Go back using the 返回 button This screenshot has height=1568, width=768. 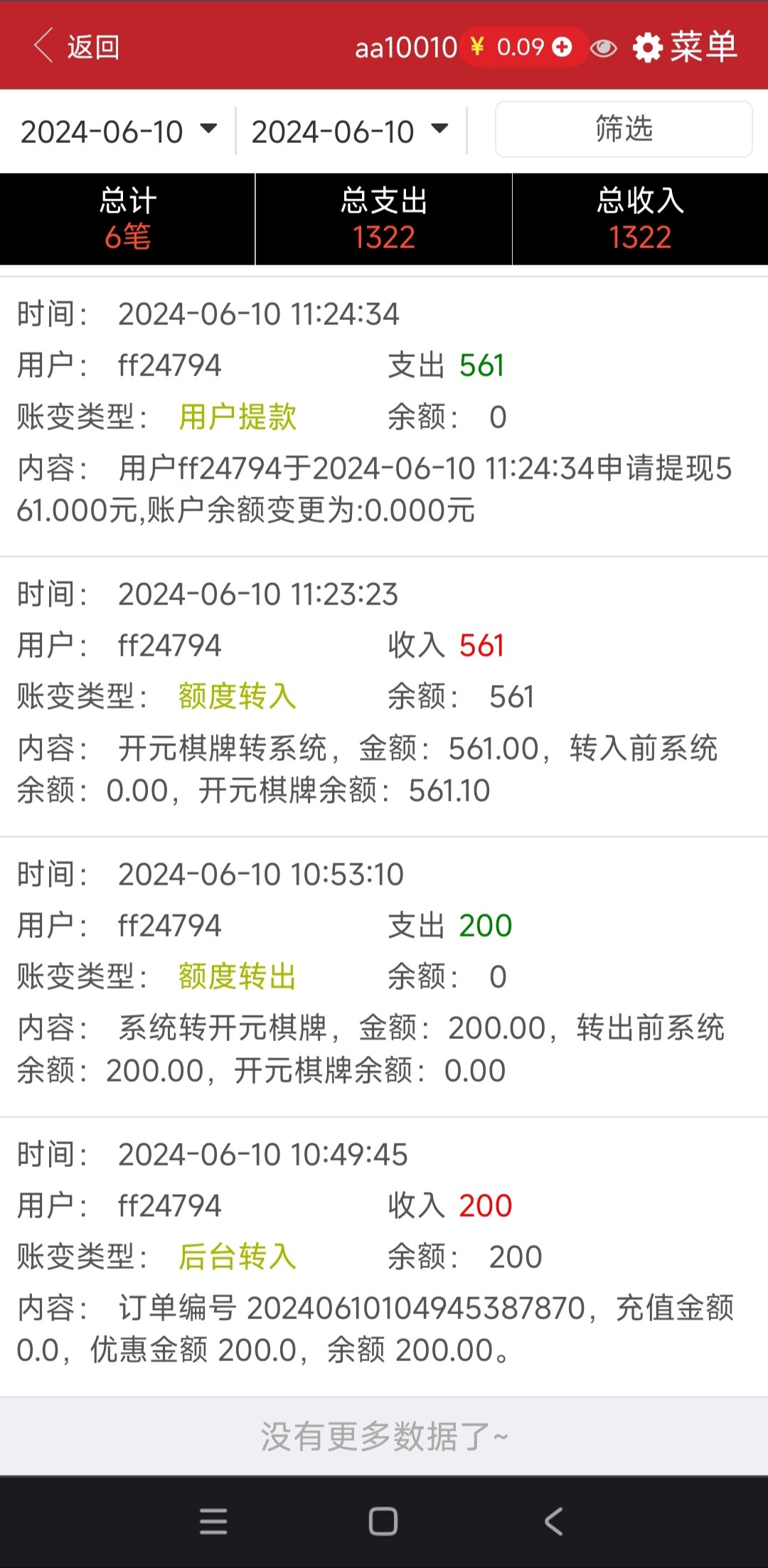coord(77,47)
